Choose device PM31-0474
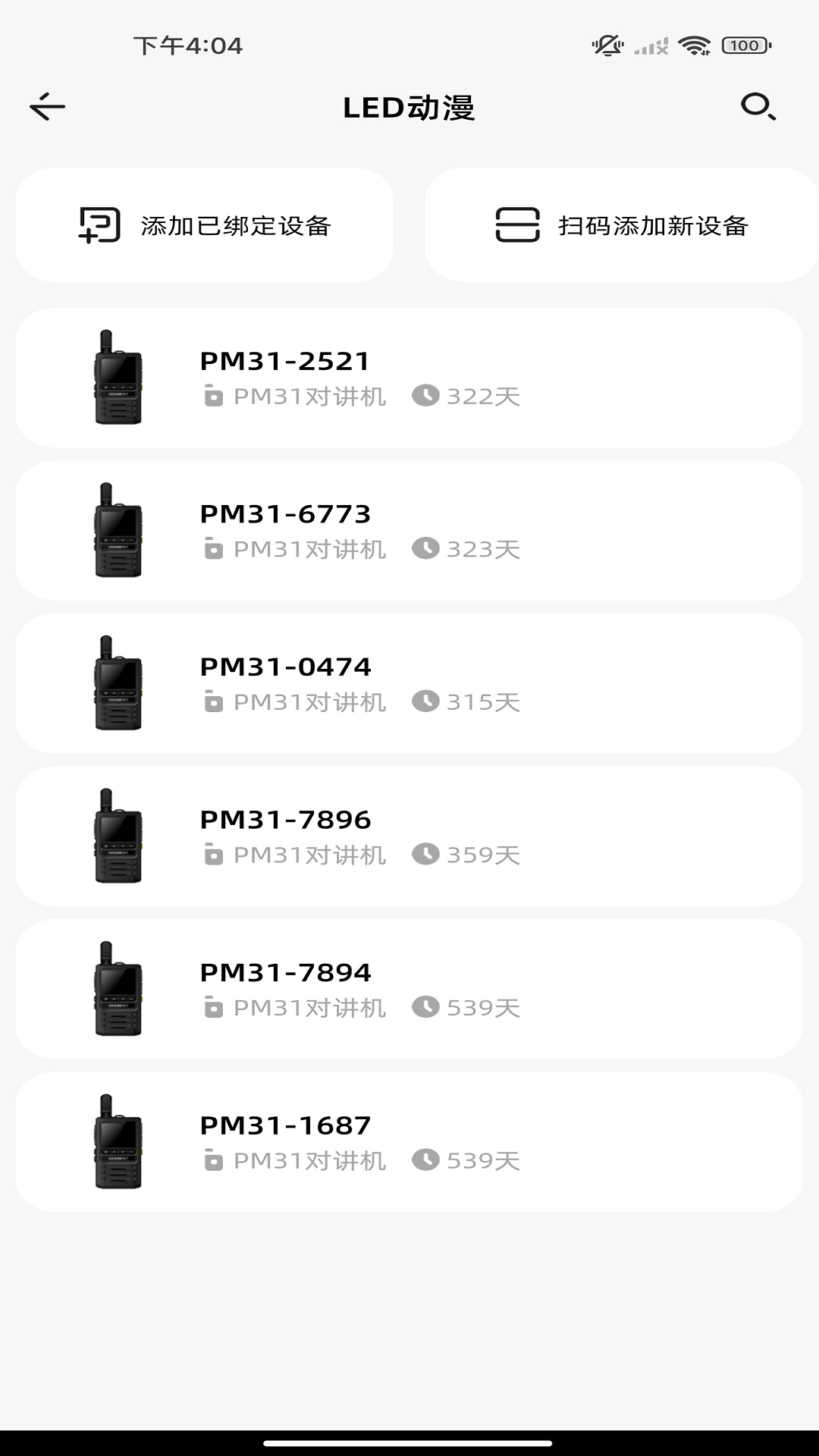 click(409, 683)
